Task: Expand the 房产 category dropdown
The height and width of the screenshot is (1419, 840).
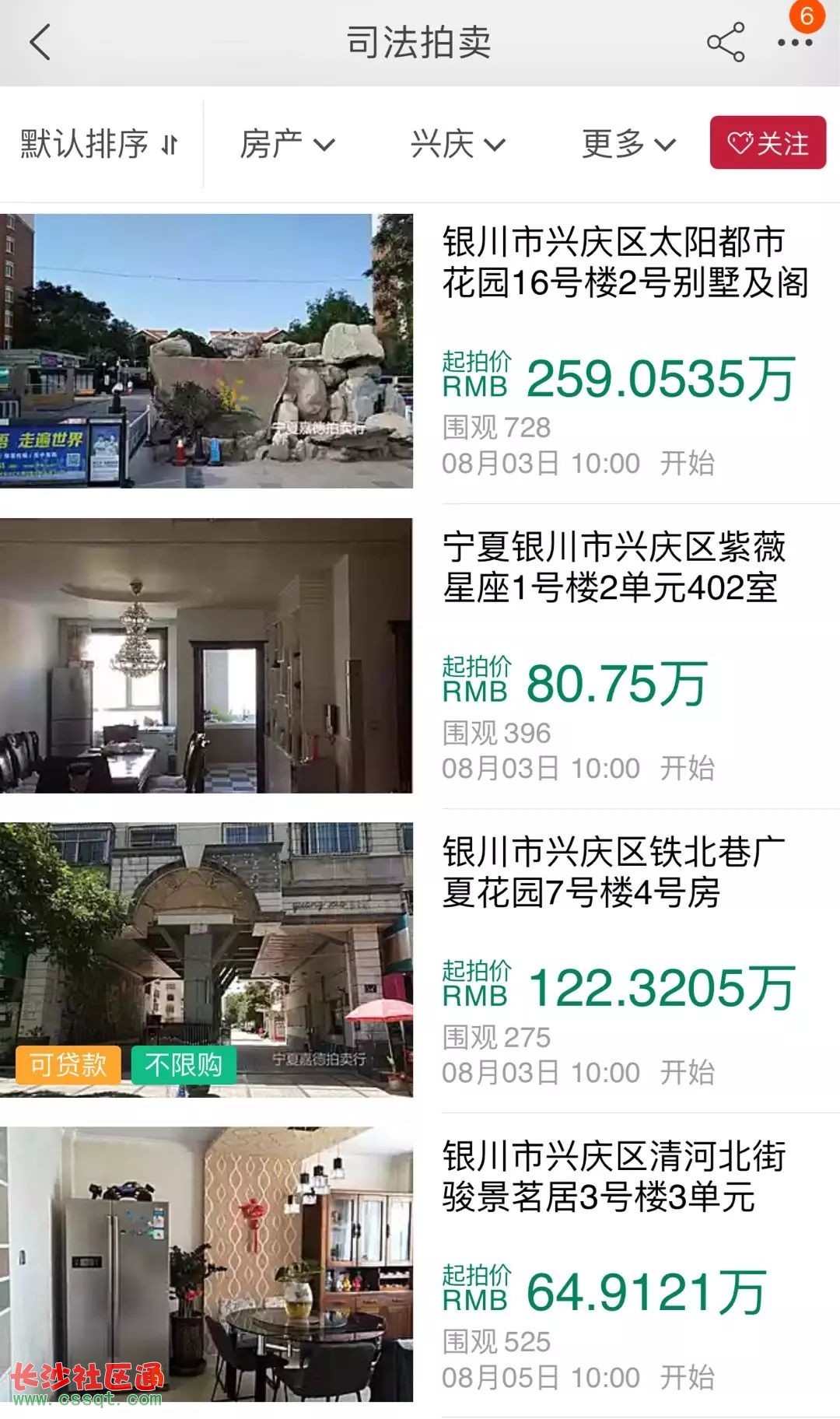Action: [287, 144]
